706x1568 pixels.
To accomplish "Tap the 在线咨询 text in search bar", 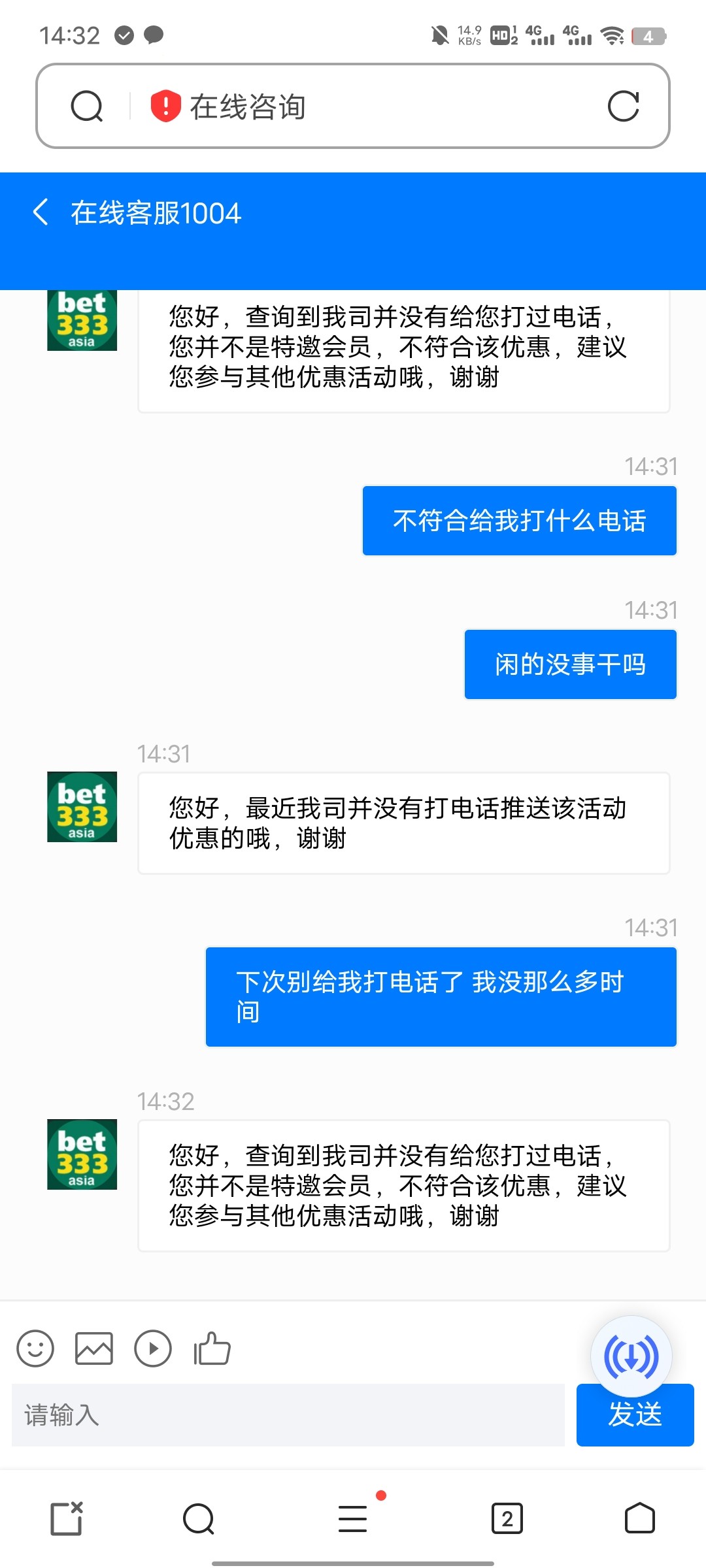I will pos(248,106).
